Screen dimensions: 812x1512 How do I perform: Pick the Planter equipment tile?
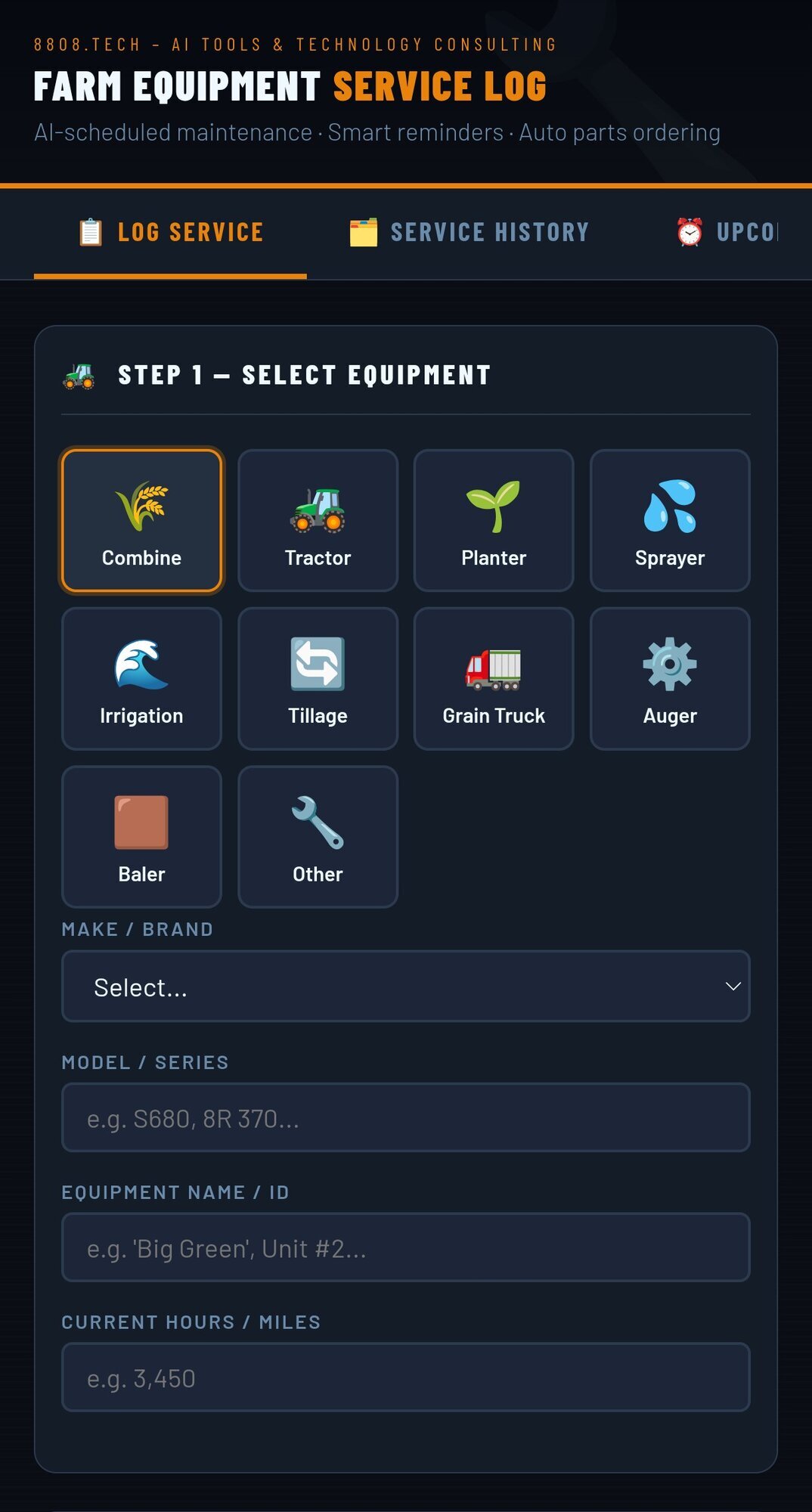pos(494,521)
